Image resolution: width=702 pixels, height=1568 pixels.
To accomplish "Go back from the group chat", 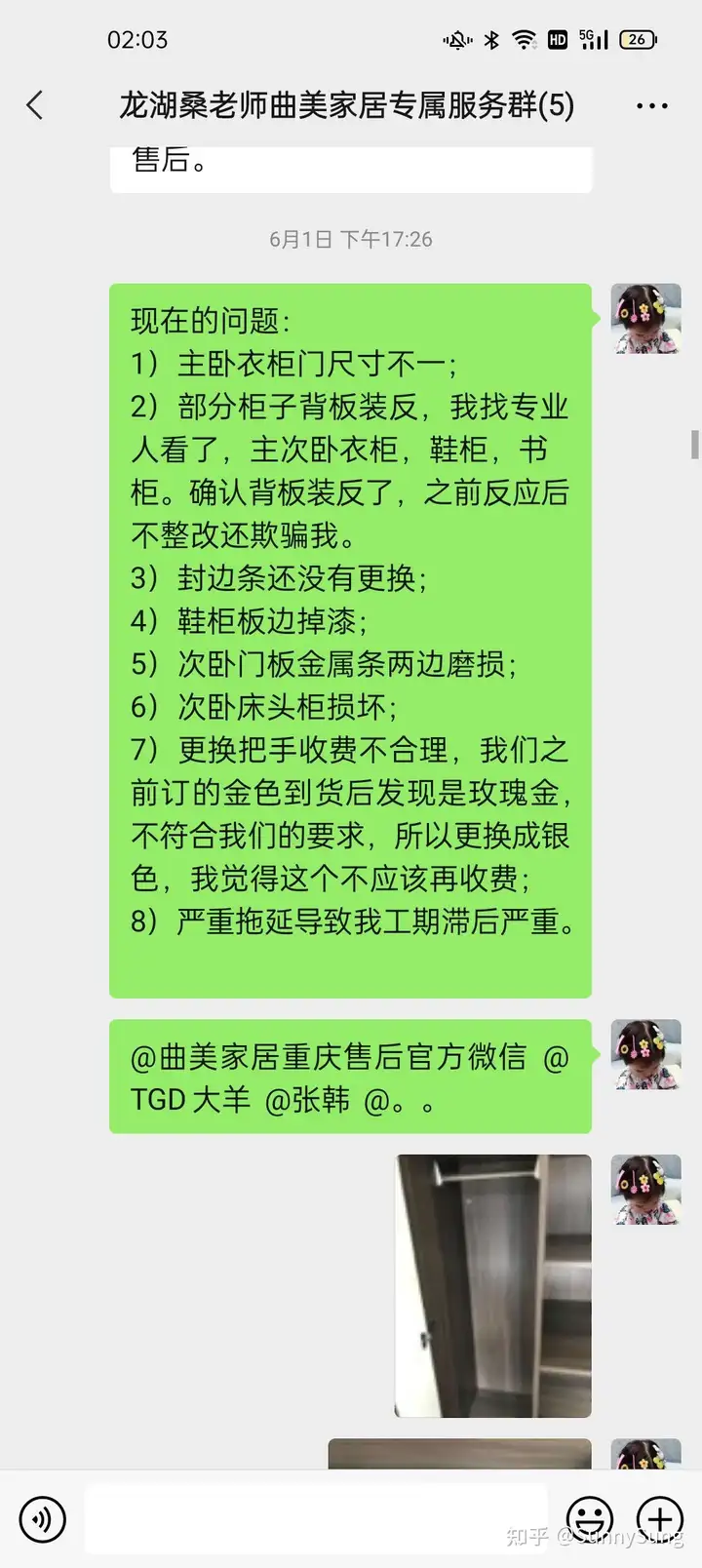I will click(x=35, y=105).
